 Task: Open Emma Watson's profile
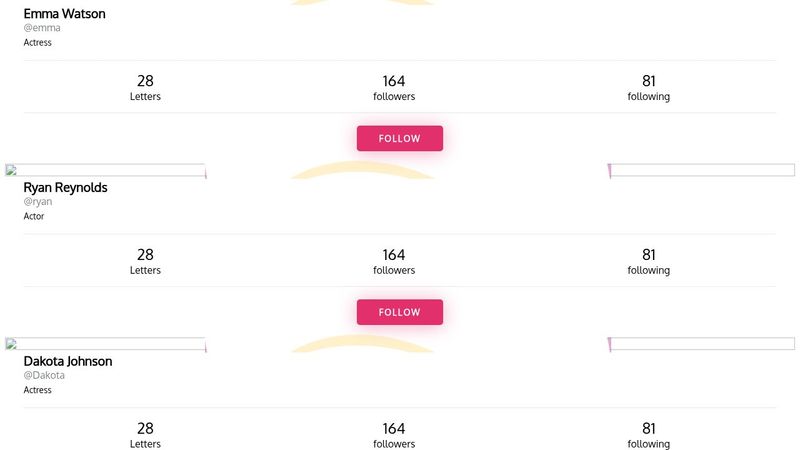(64, 14)
